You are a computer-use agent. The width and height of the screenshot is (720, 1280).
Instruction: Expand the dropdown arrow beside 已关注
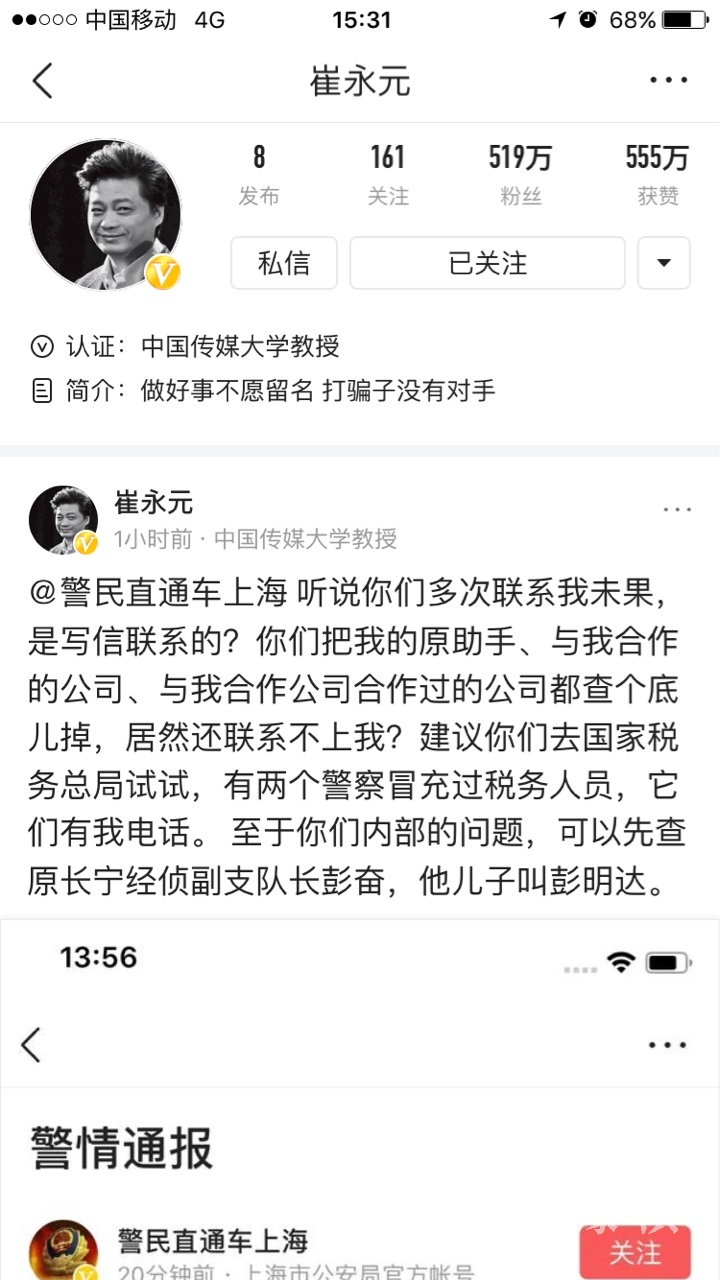[664, 263]
